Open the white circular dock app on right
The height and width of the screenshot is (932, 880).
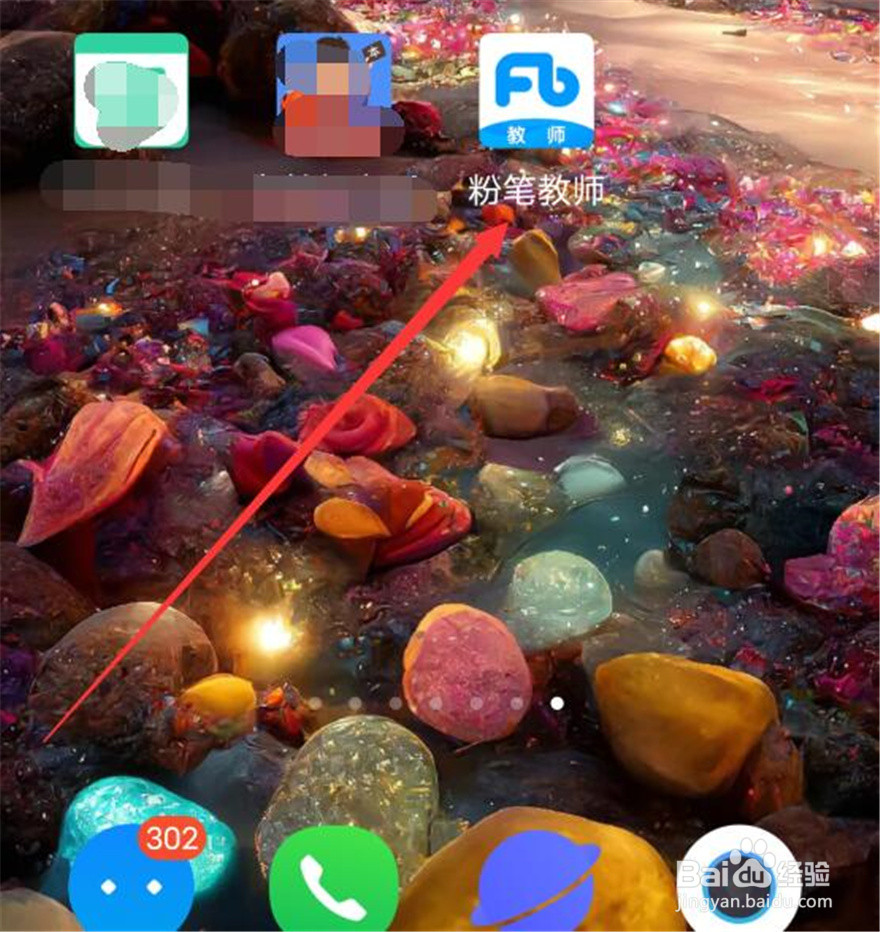(x=742, y=878)
